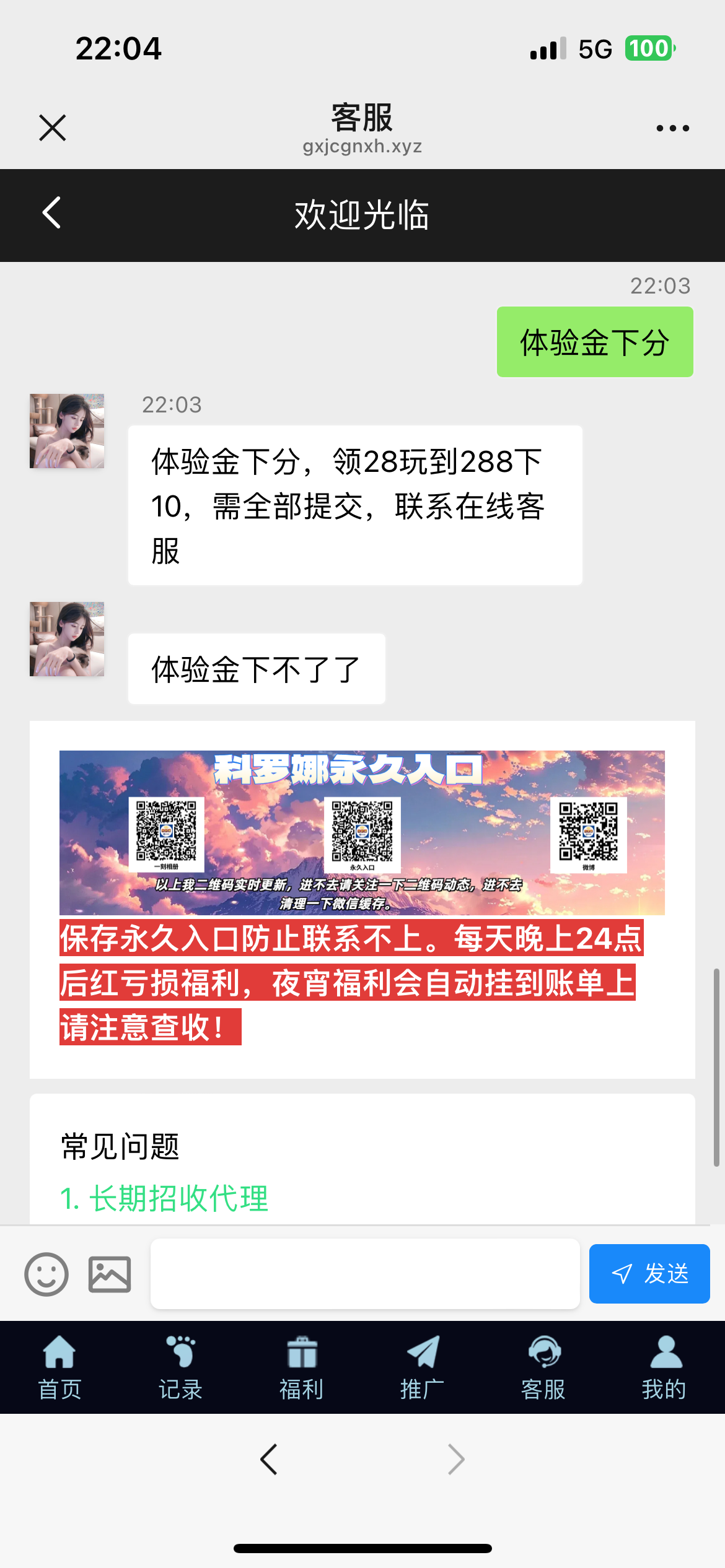Viewport: 725px width, 1568px height.
Task: Focus the message text field
Action: point(365,1274)
